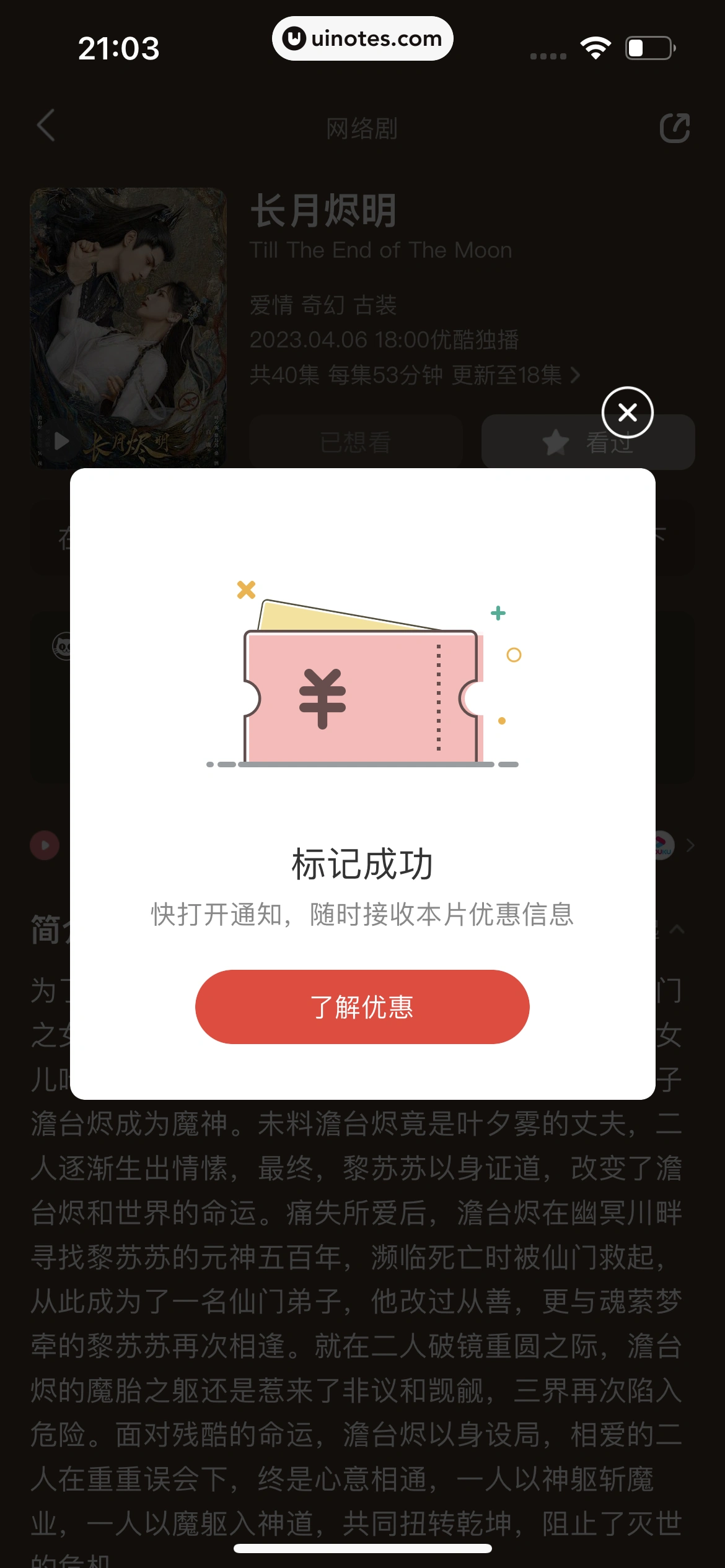The height and width of the screenshot is (1568, 725).
Task: Tap the uinotes.com logo badge
Action: tap(362, 38)
